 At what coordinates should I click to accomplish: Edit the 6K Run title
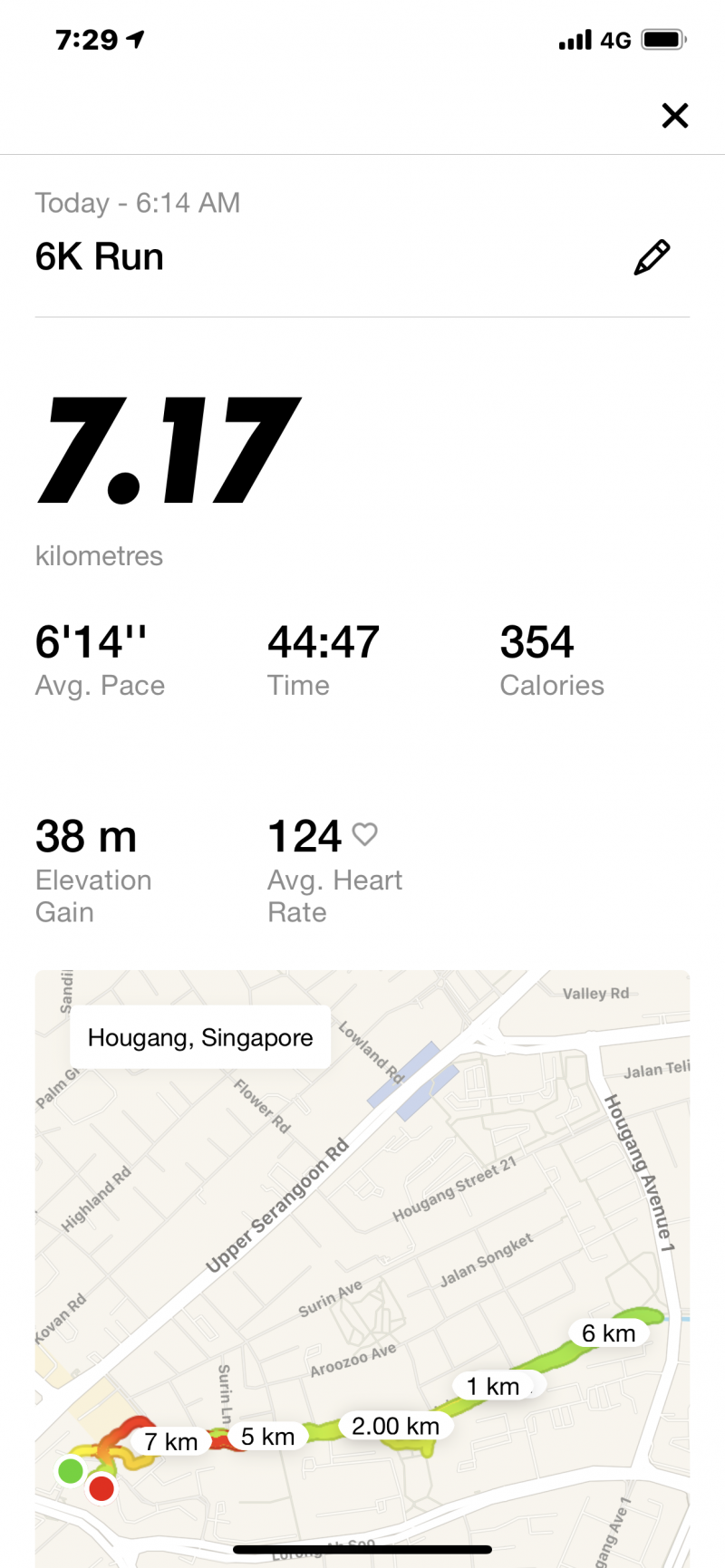pyautogui.click(x=652, y=257)
